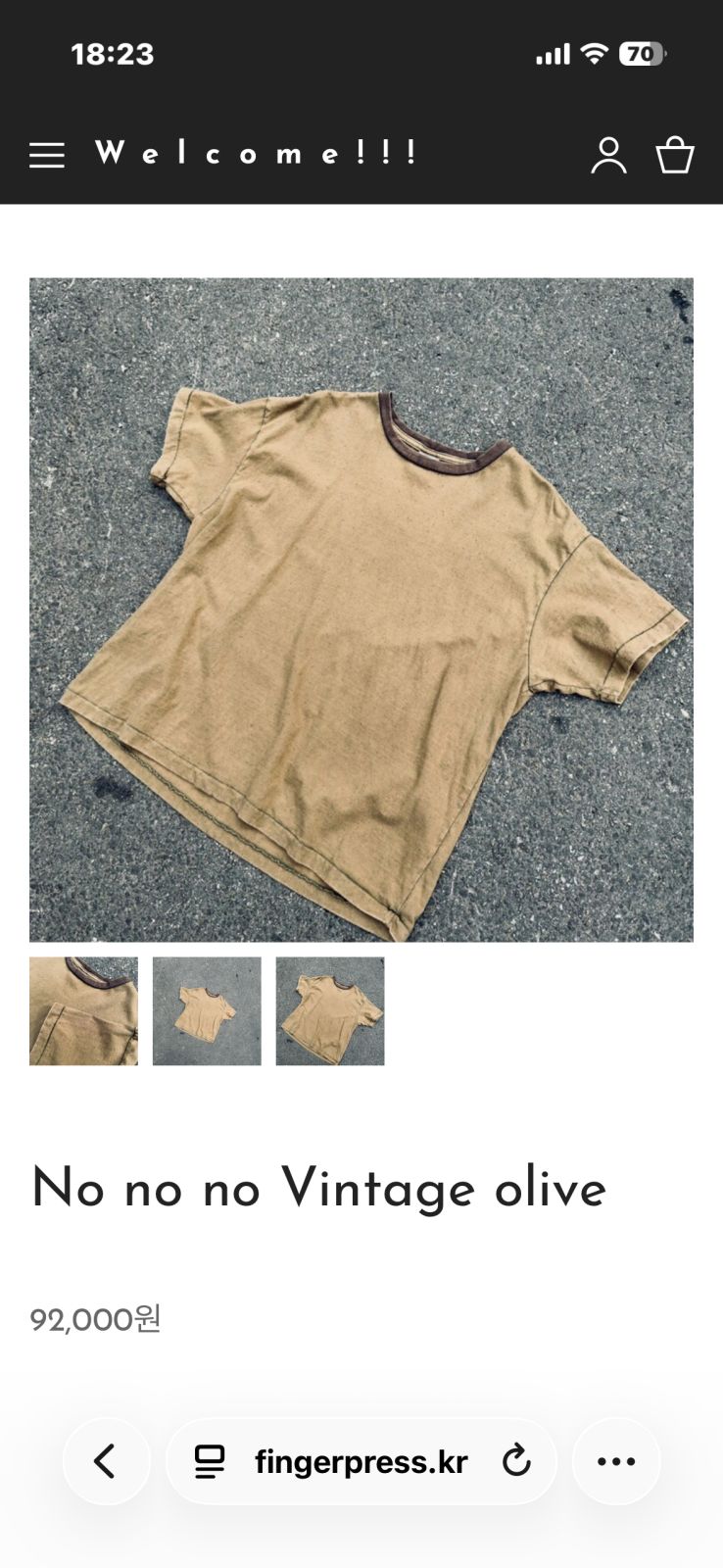Open the account profile icon
Screen dimensions: 723x1568
(x=608, y=155)
